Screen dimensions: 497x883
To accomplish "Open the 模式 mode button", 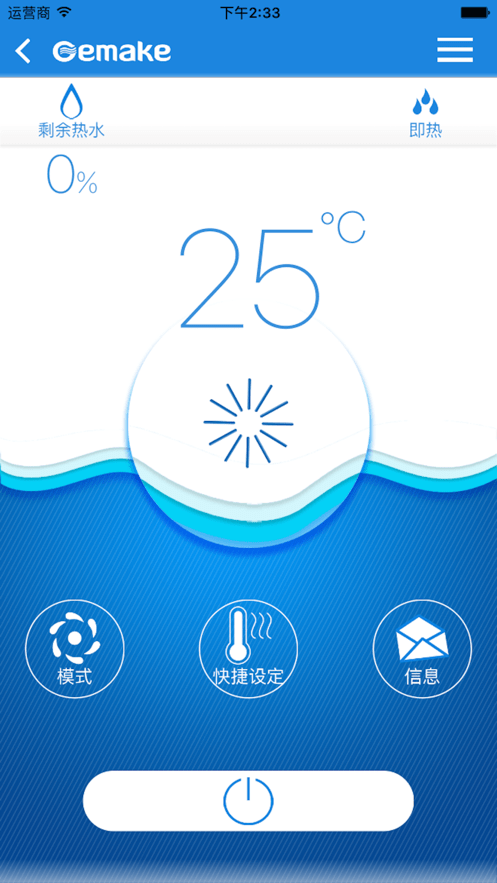I will pos(74,649).
